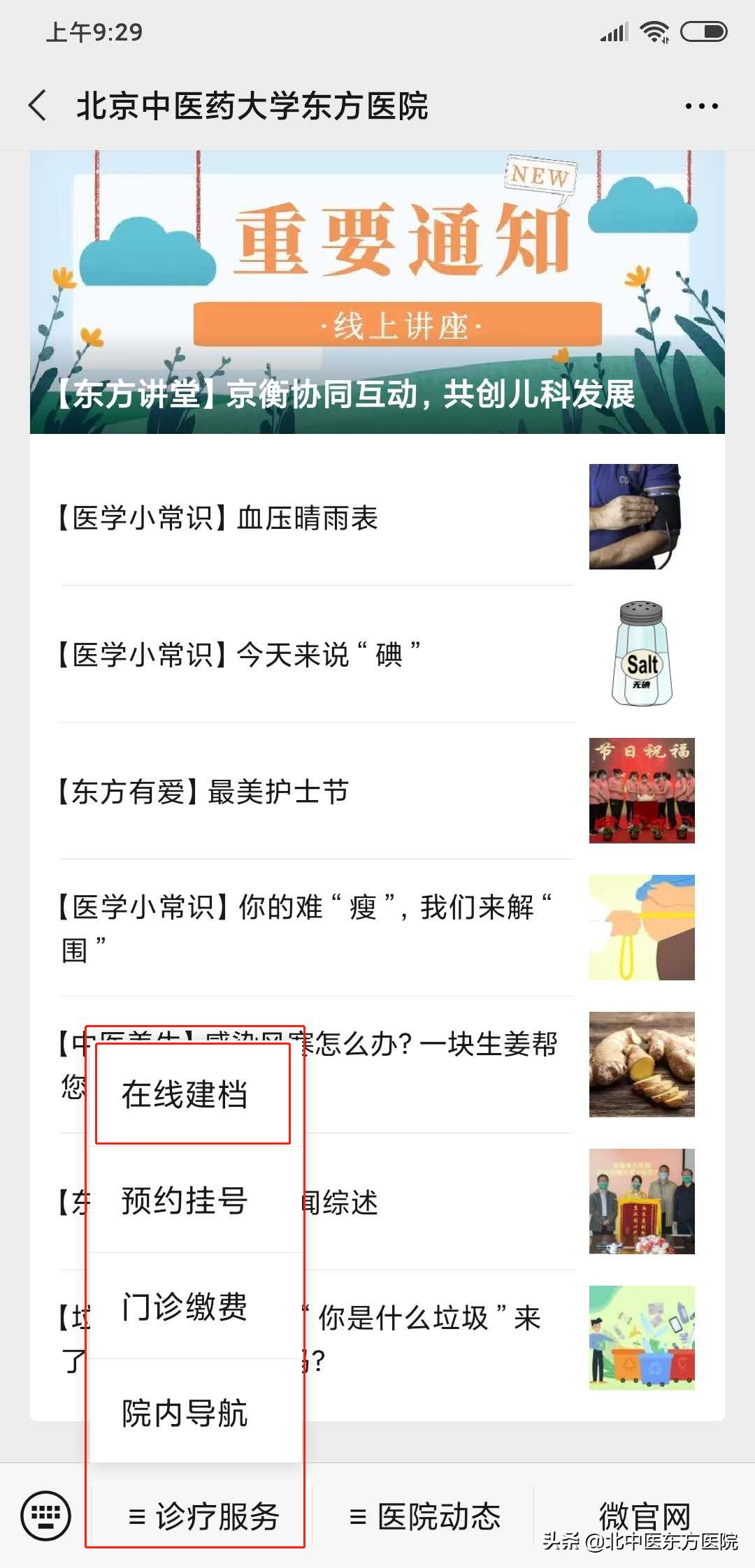
Task: Expand the 医院动态 bottom menu
Action: 424,1516
